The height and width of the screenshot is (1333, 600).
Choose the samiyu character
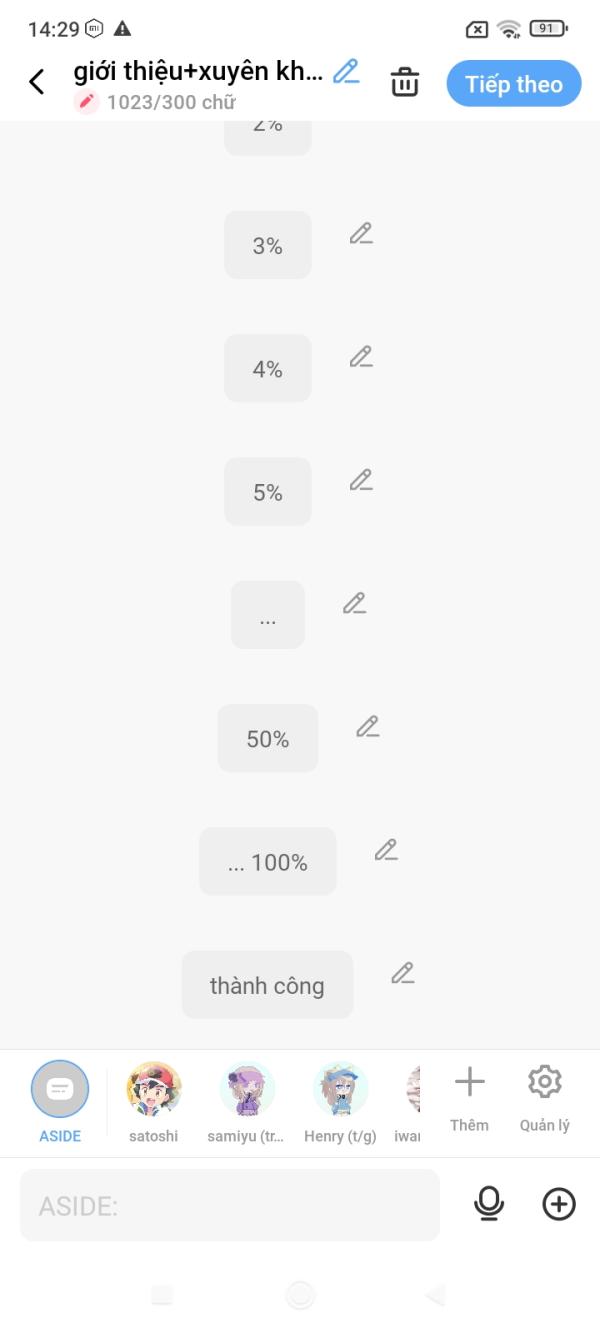coord(247,1102)
